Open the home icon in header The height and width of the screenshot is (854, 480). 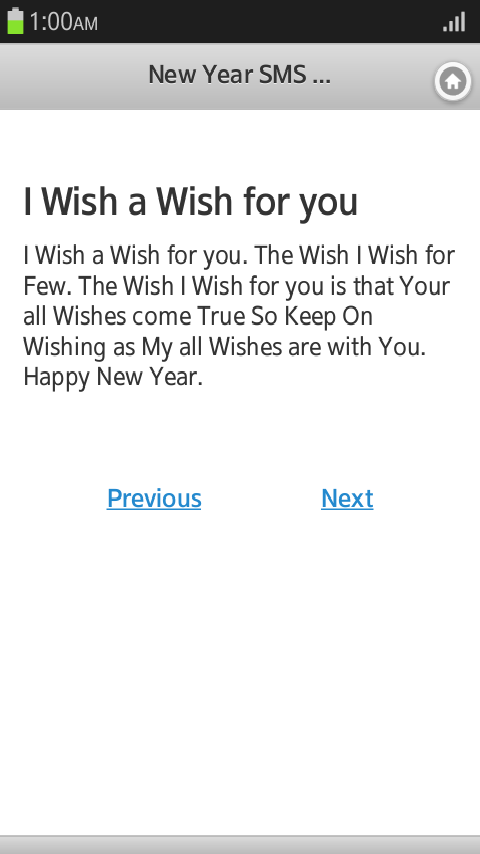coord(452,82)
